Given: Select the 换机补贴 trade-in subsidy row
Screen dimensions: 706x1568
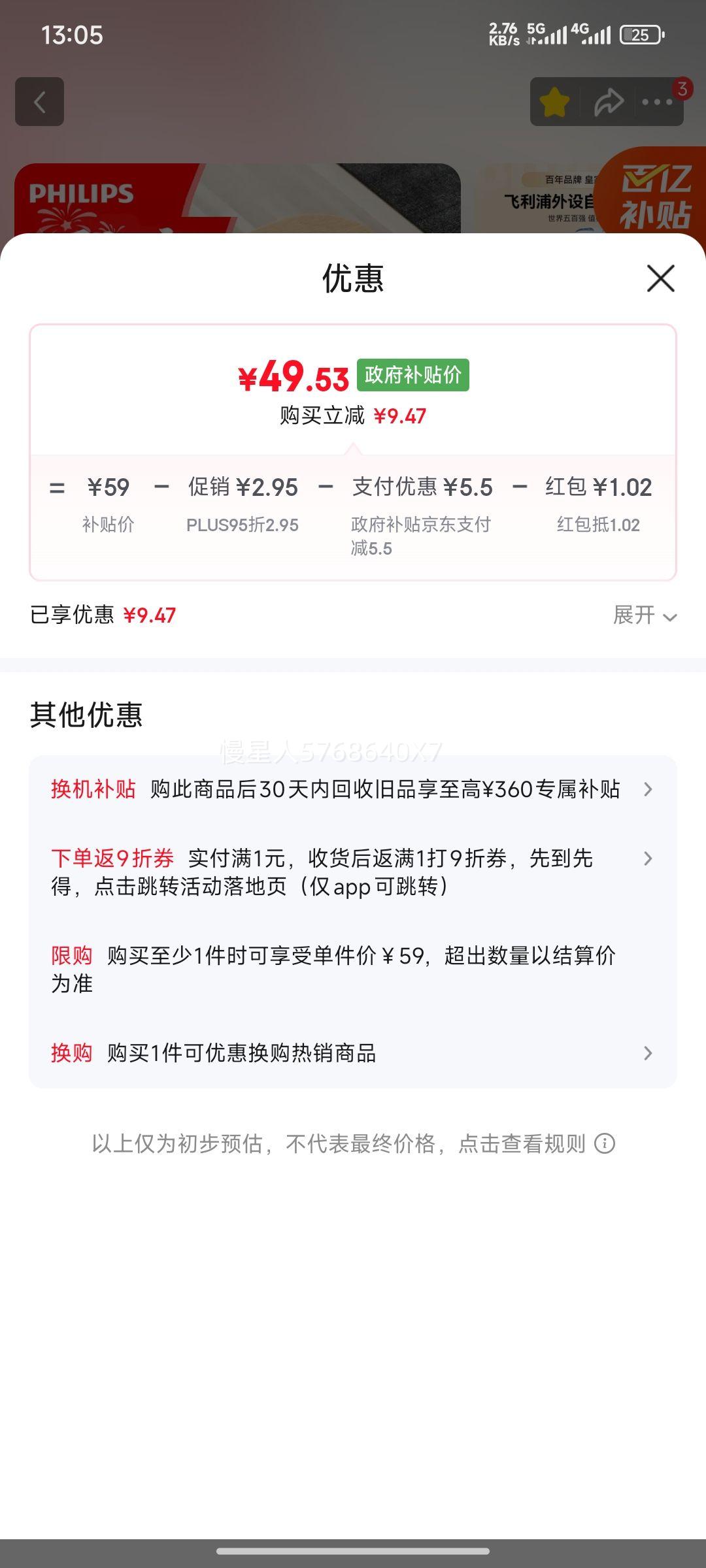Looking at the screenshot, I should coord(327,789).
